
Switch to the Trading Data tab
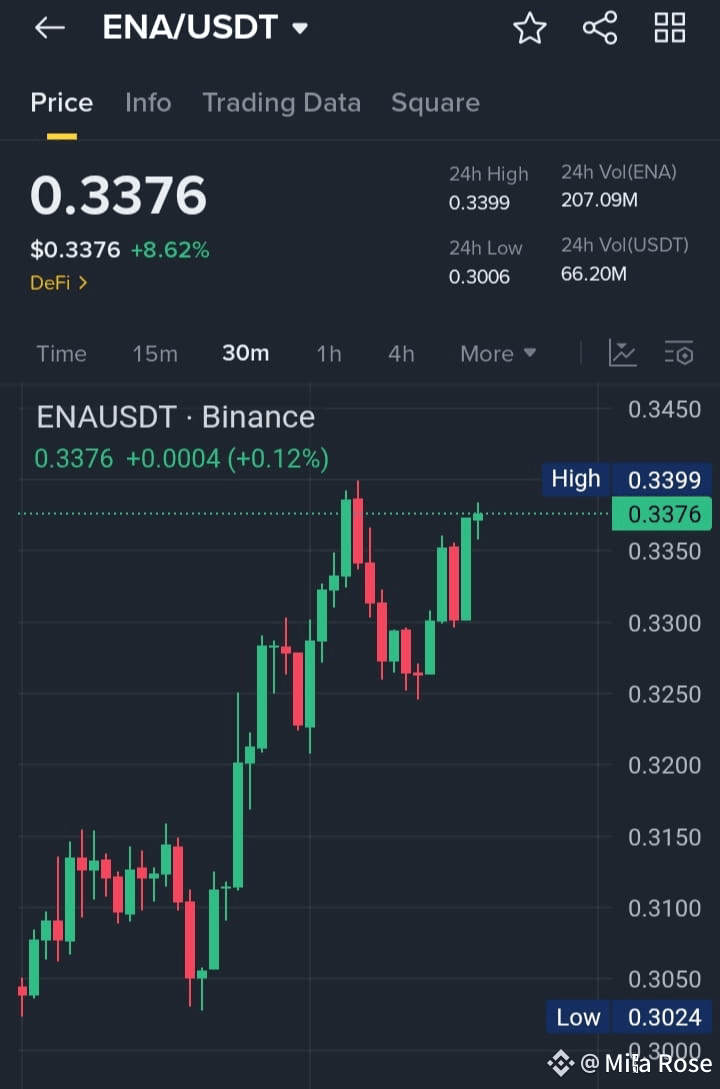[x=282, y=102]
